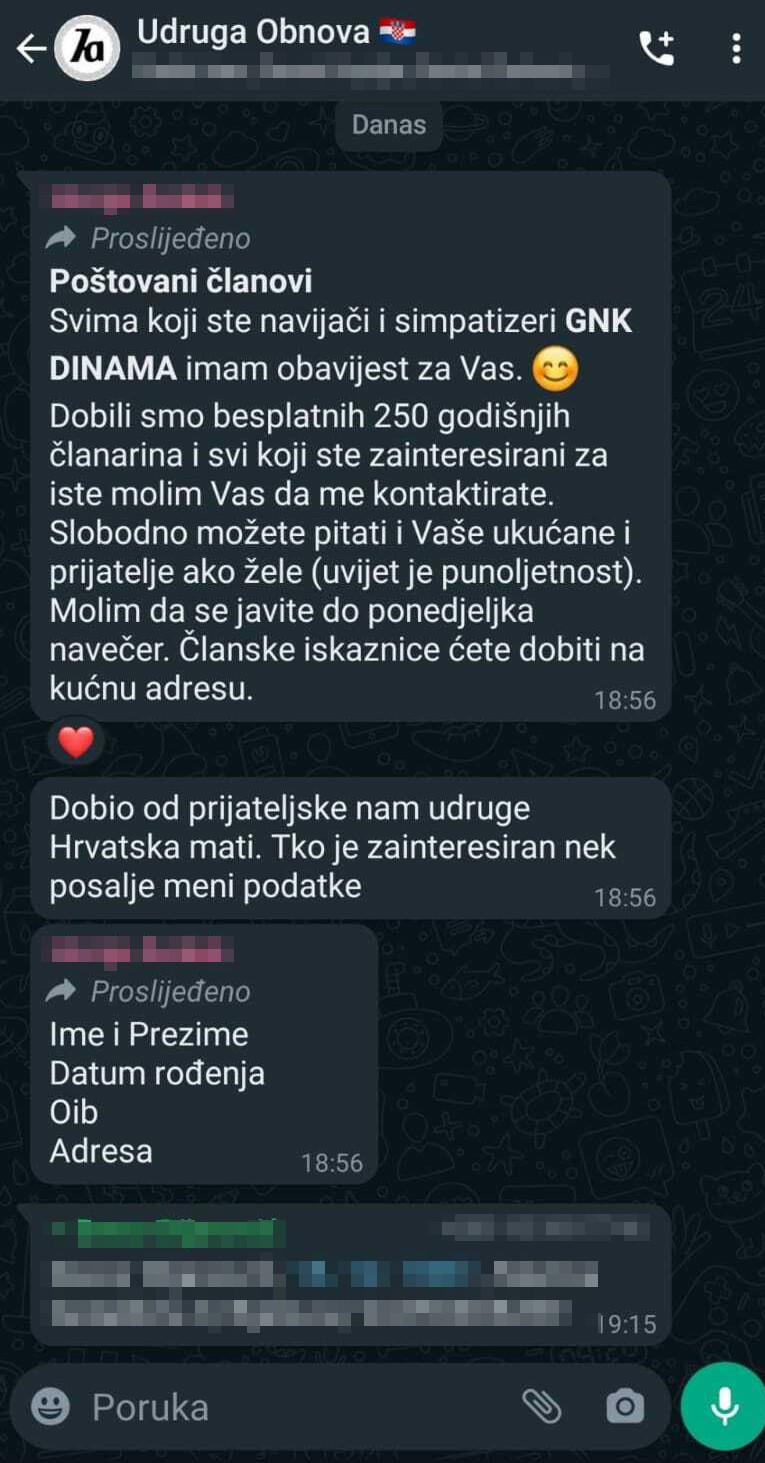Tap the heart reaction under the message
The image size is (765, 1463).
pos(76,741)
